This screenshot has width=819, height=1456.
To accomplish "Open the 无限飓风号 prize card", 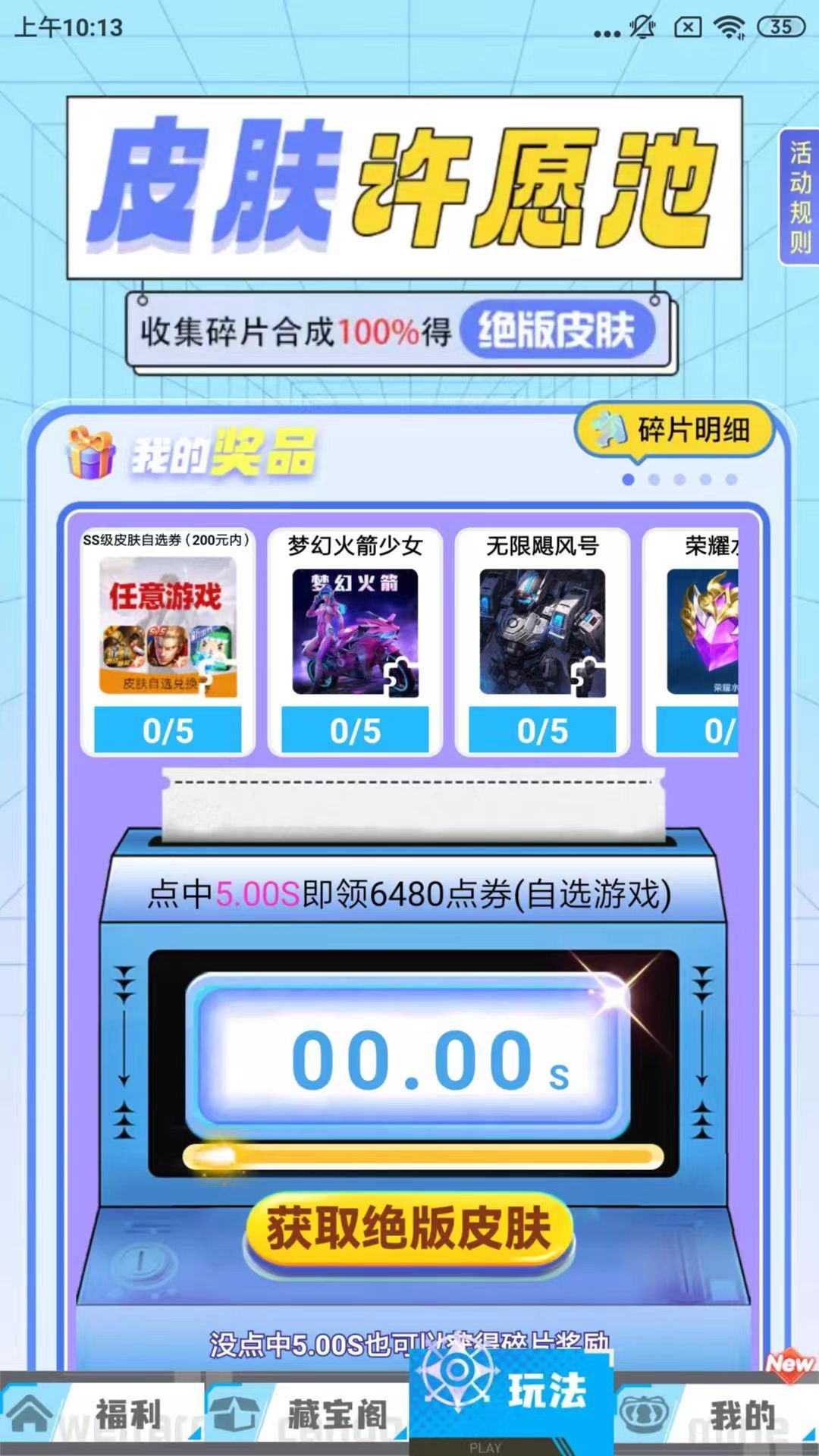I will coord(542,642).
